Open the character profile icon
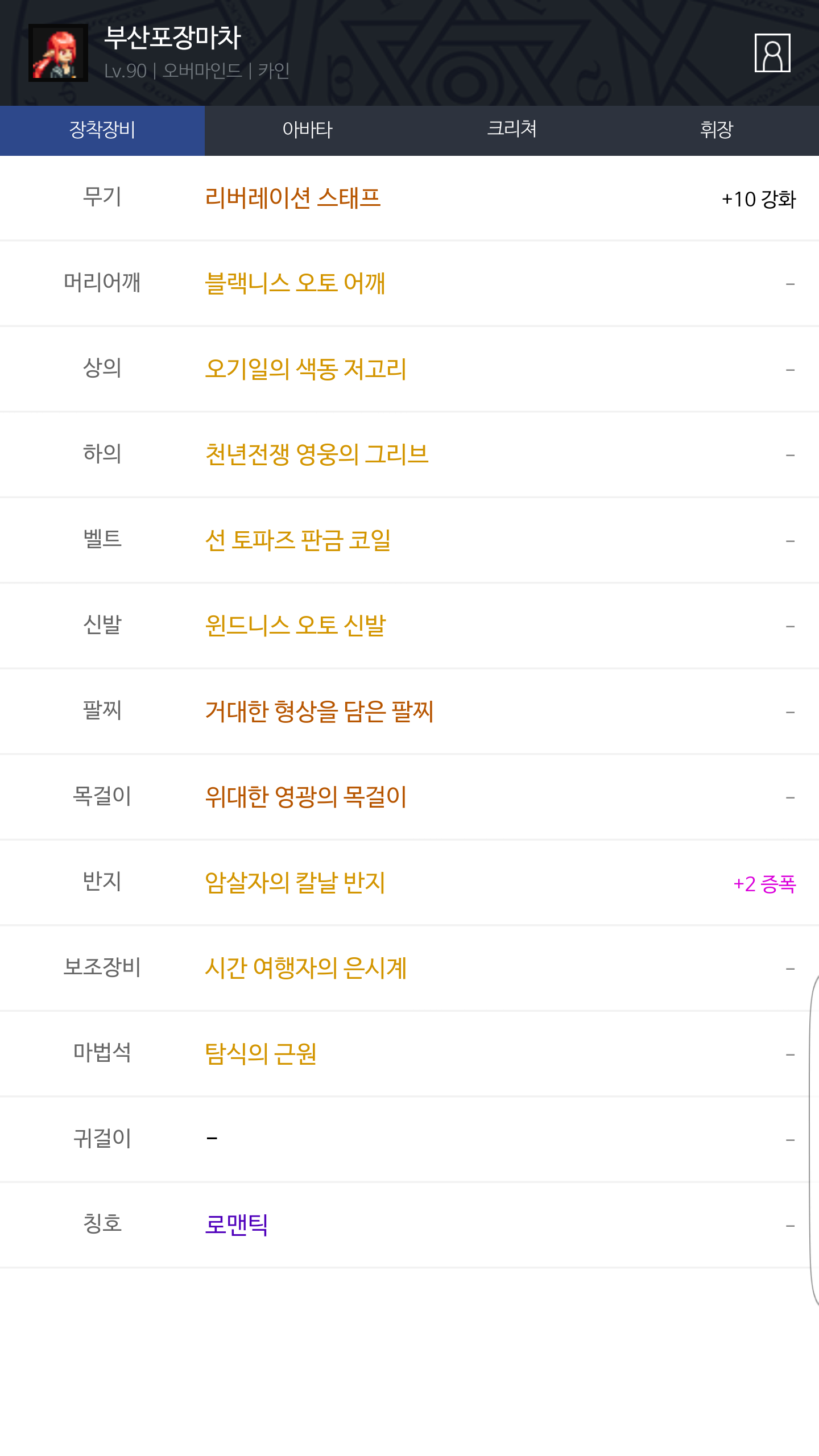The height and width of the screenshot is (1456, 819). [x=772, y=53]
